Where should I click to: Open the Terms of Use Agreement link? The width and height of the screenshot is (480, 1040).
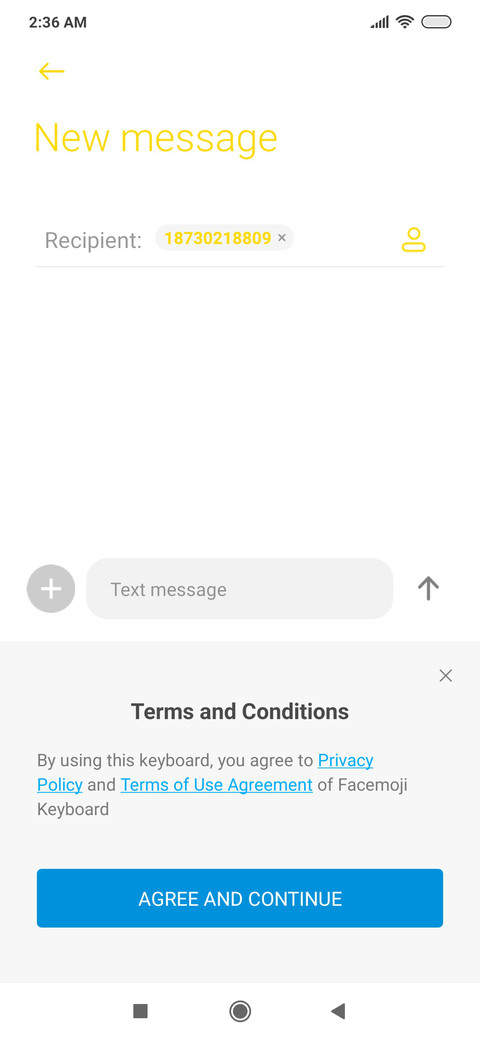point(216,785)
